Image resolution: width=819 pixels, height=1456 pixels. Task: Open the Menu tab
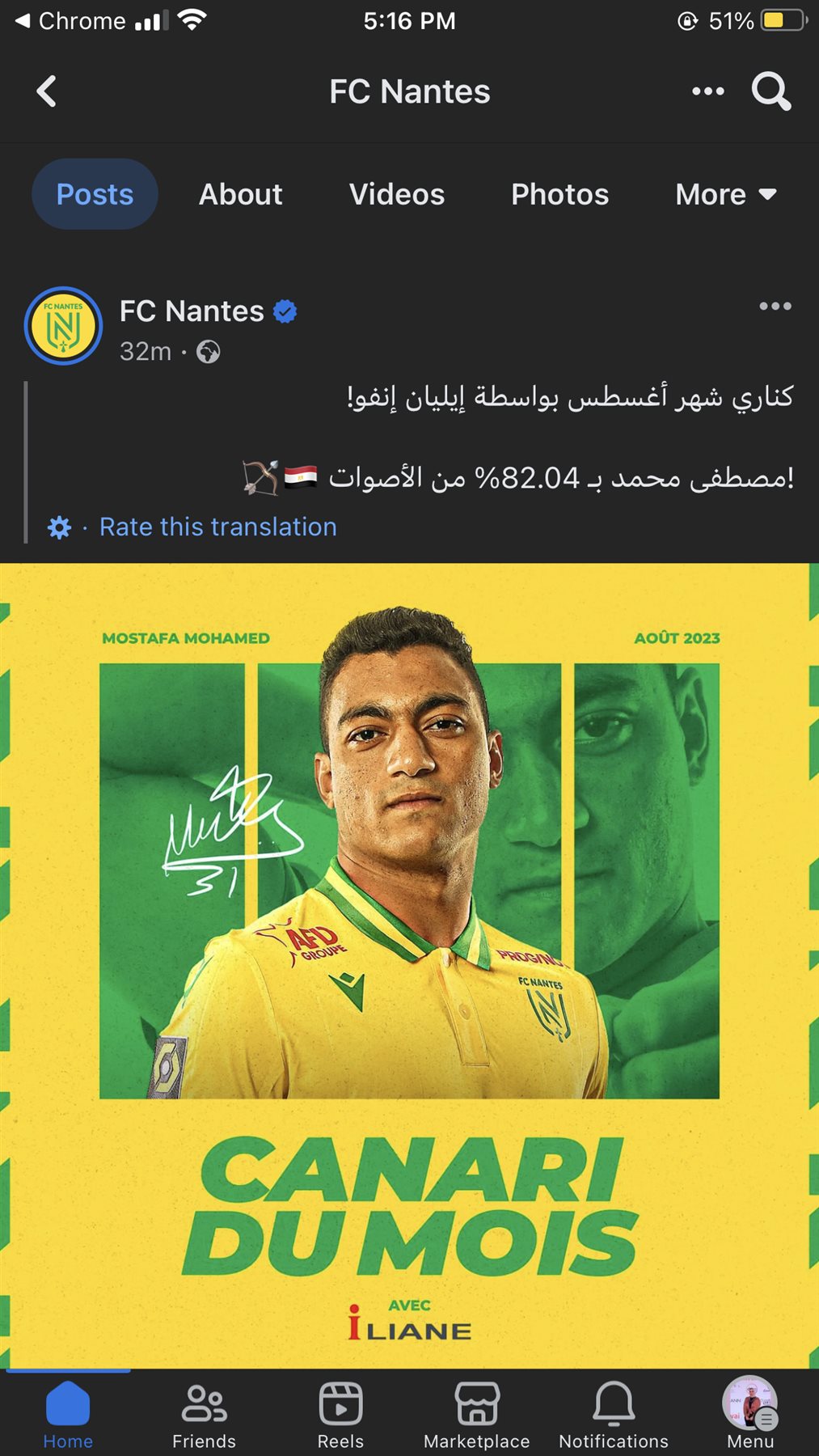[750, 1414]
